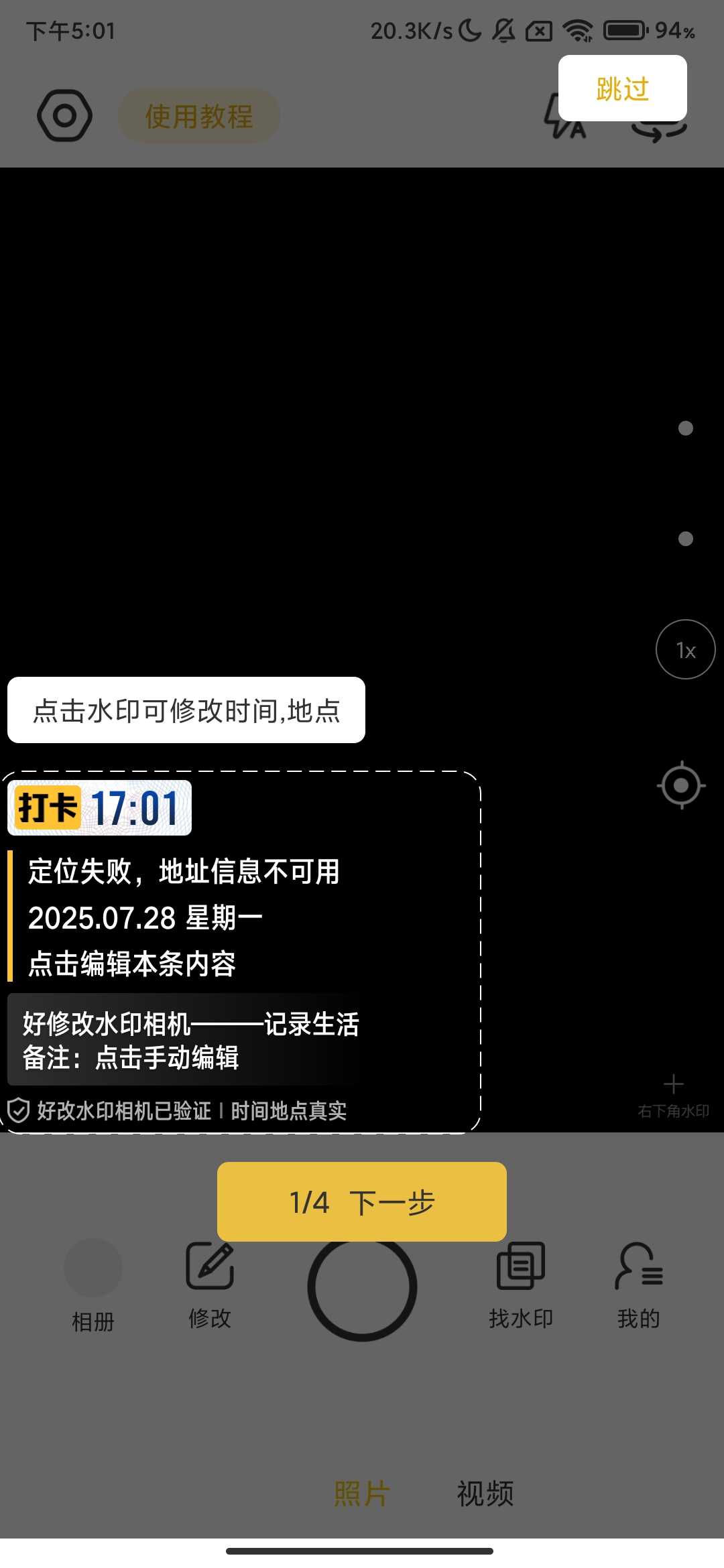Tap the 1x zoom button
724x1568 pixels.
coord(685,649)
